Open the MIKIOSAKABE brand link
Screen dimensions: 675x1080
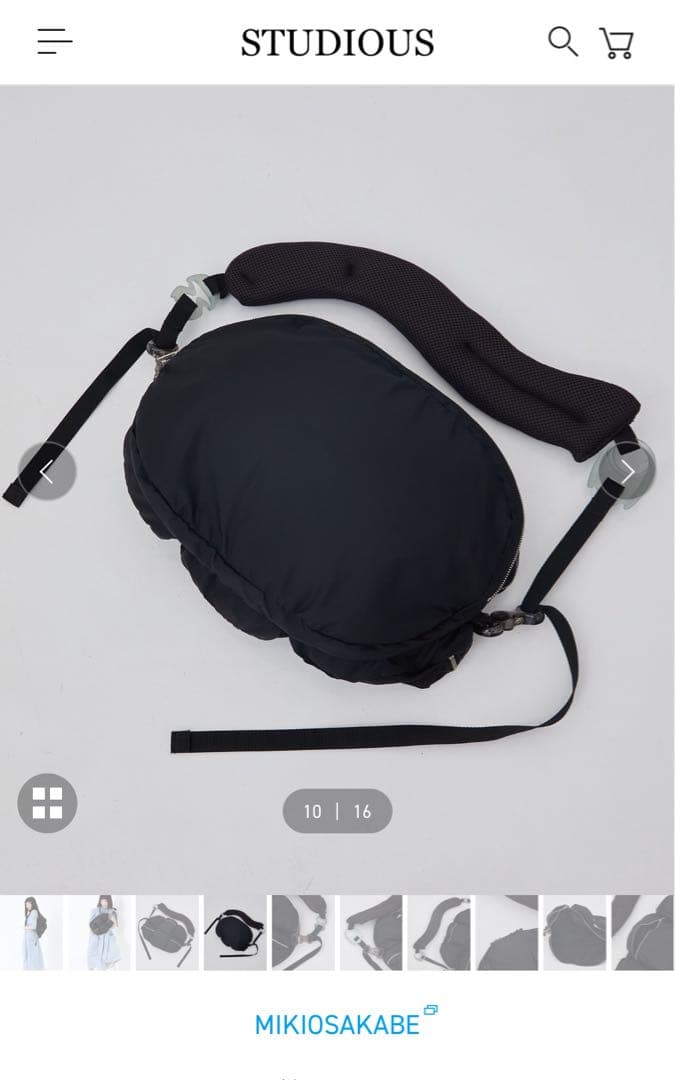tap(338, 1025)
